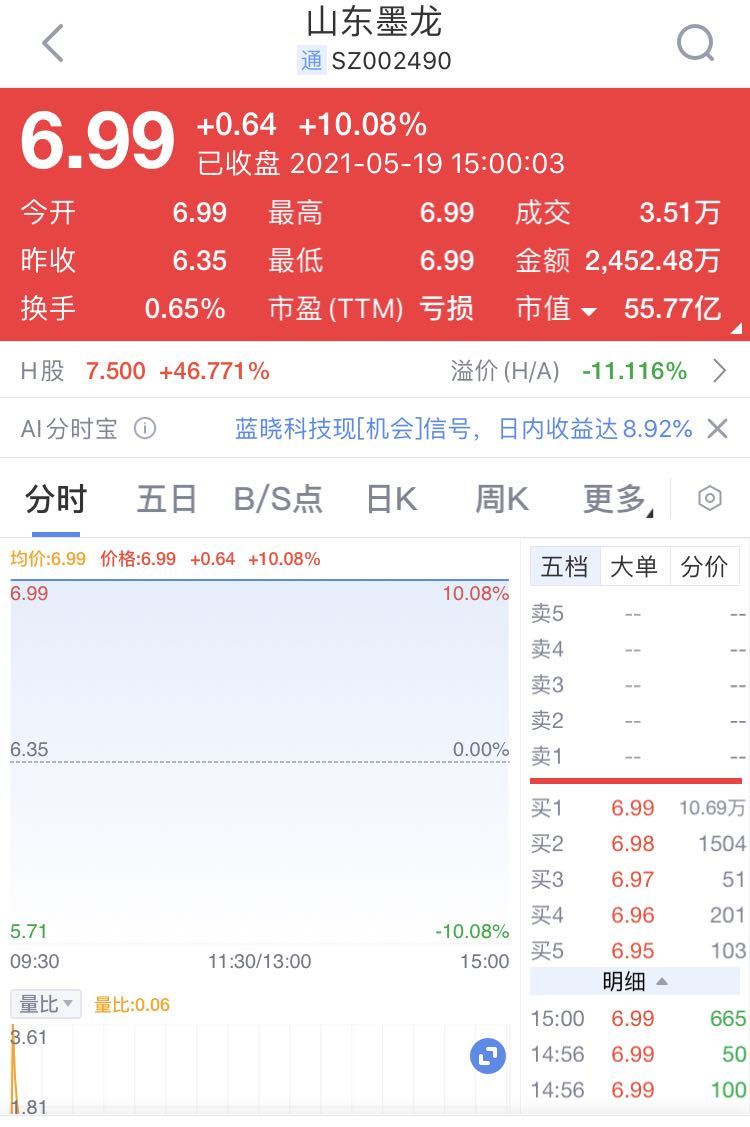Go back using the top-left arrow
Viewport: 750px width, 1127px height.
tap(52, 43)
